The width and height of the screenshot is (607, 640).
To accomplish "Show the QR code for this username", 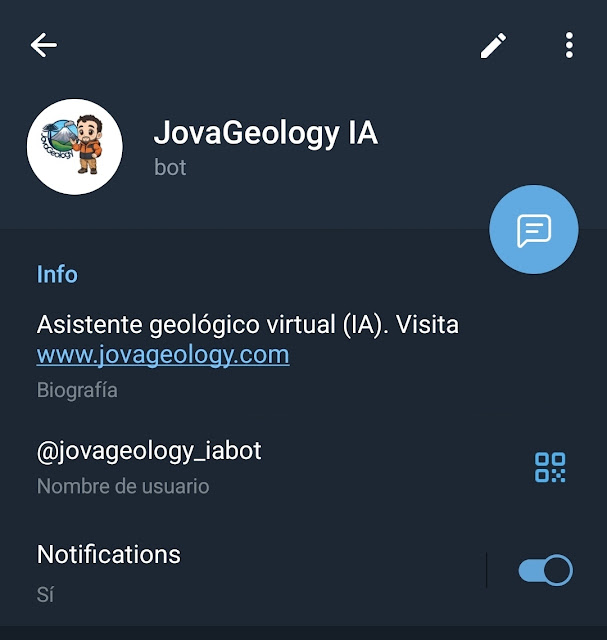I will (550, 467).
